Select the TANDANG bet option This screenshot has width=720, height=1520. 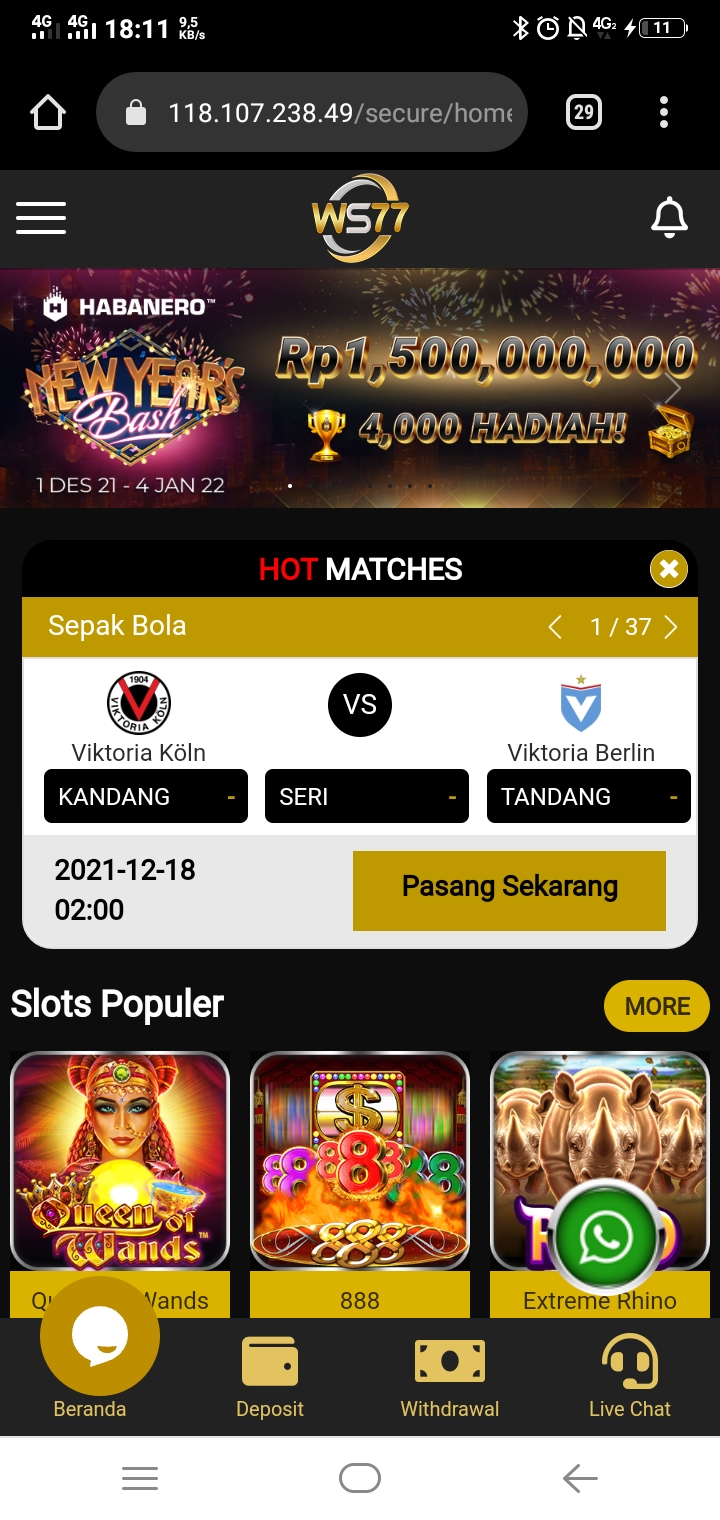(x=588, y=797)
